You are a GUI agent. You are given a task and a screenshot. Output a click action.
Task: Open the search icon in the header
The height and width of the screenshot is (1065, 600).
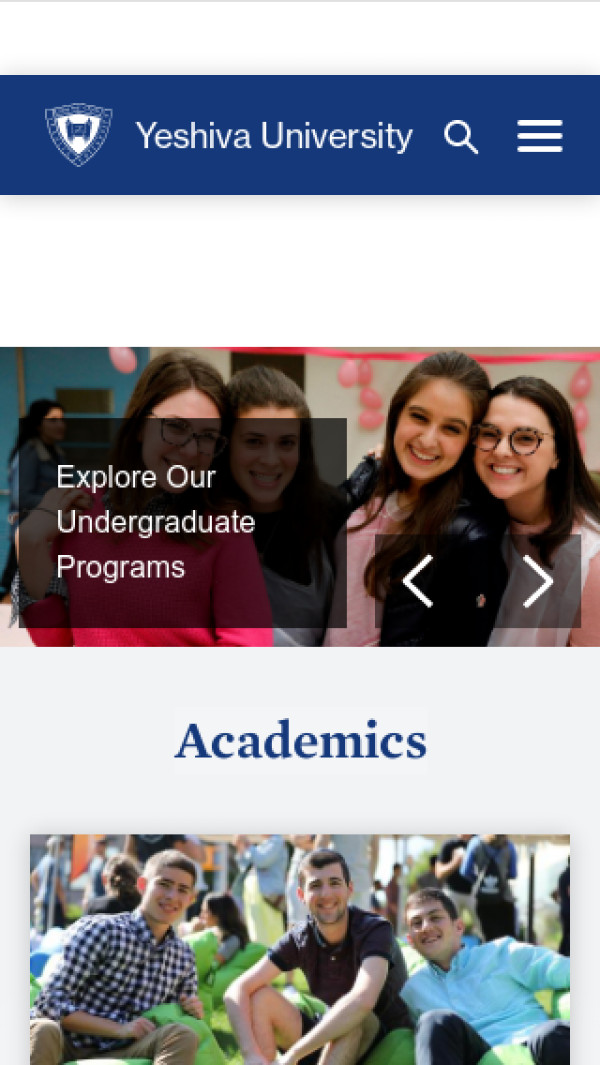461,137
